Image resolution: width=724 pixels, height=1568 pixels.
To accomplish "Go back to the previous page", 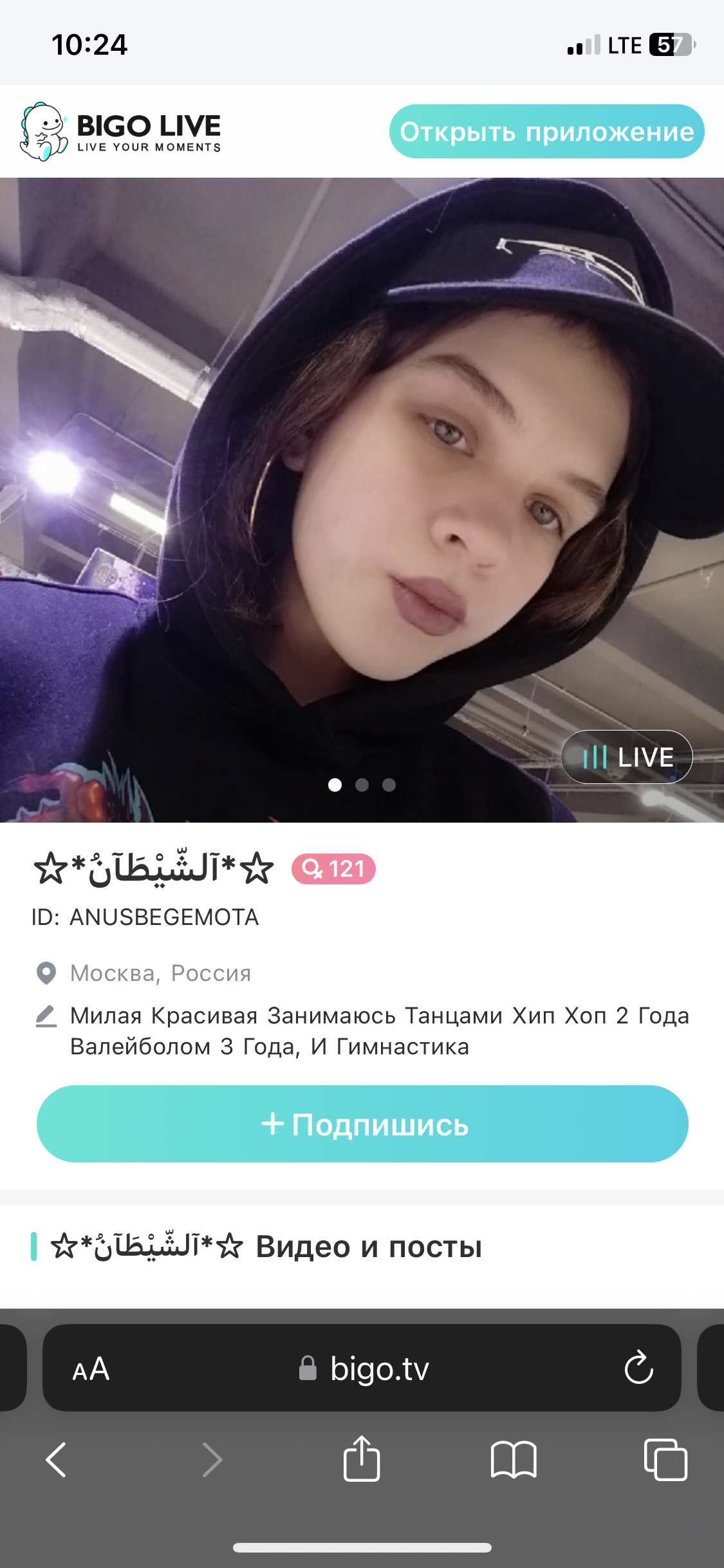I will 57,1459.
